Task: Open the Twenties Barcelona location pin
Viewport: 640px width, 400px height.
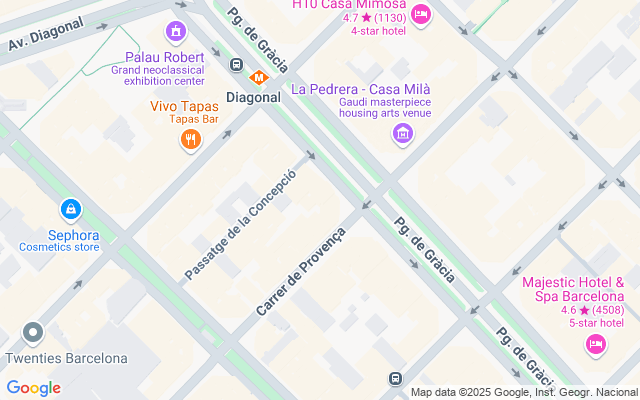Action: (x=33, y=332)
